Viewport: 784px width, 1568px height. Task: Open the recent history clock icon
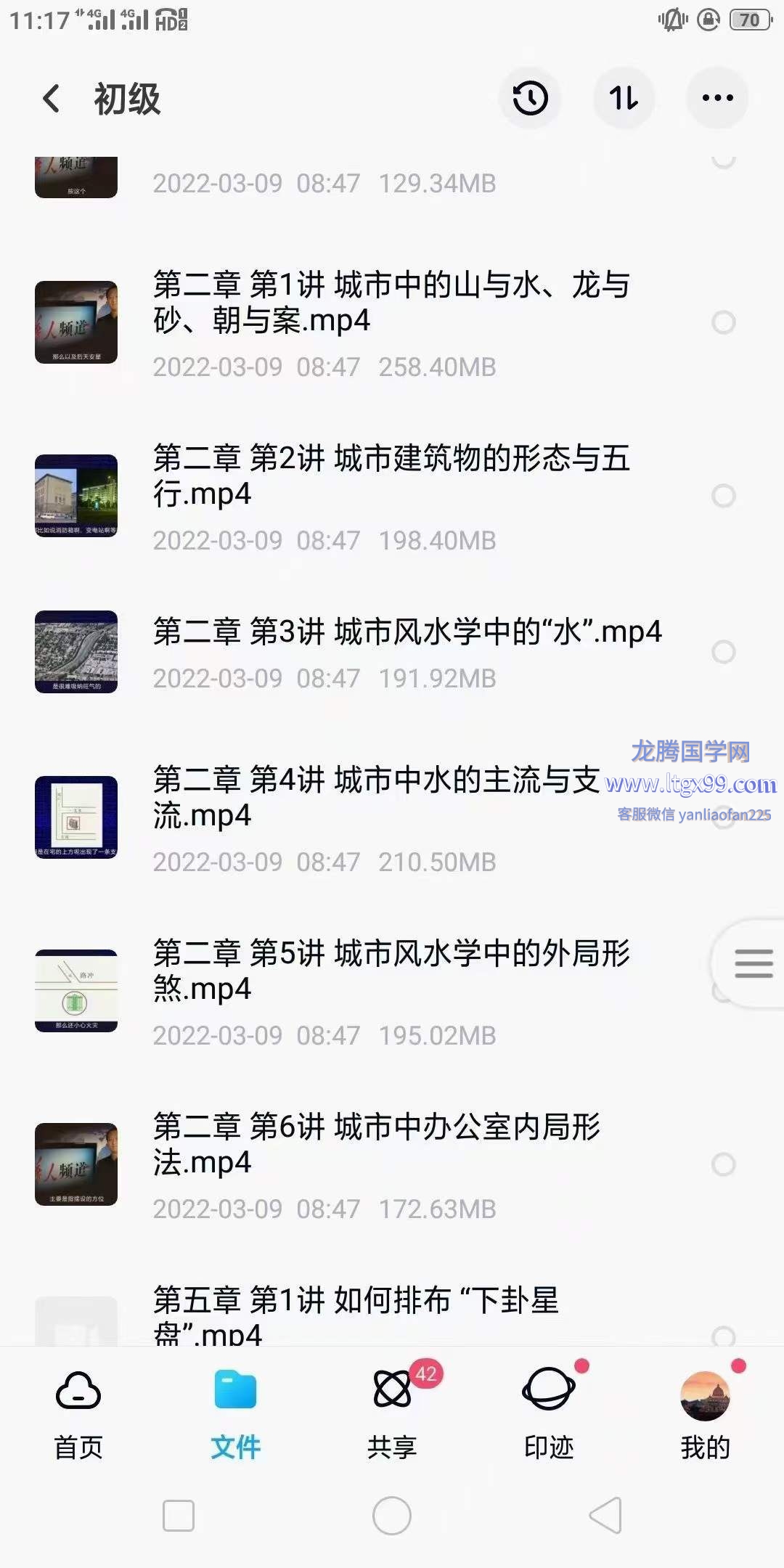point(530,99)
